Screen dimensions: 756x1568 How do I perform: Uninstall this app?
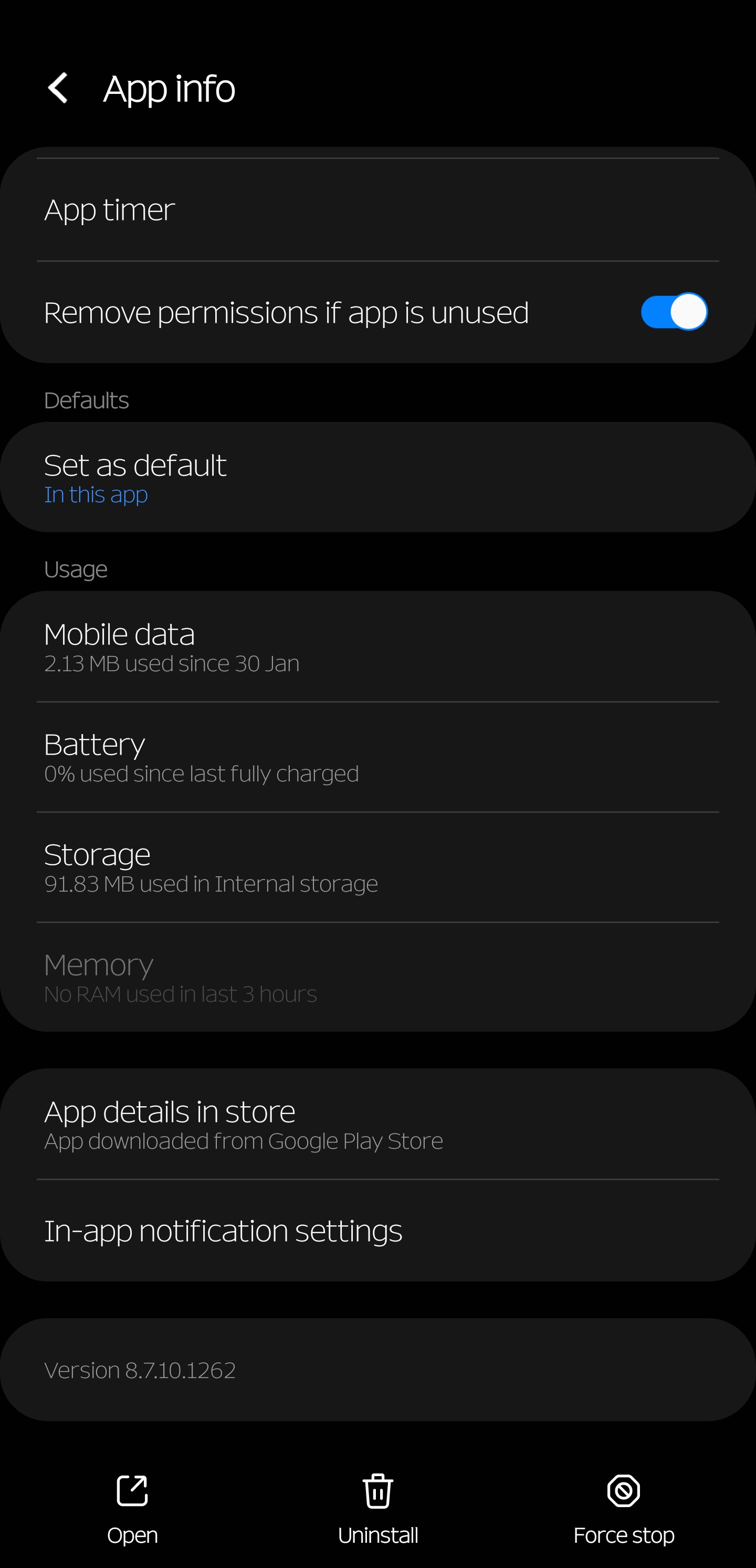[x=377, y=1508]
